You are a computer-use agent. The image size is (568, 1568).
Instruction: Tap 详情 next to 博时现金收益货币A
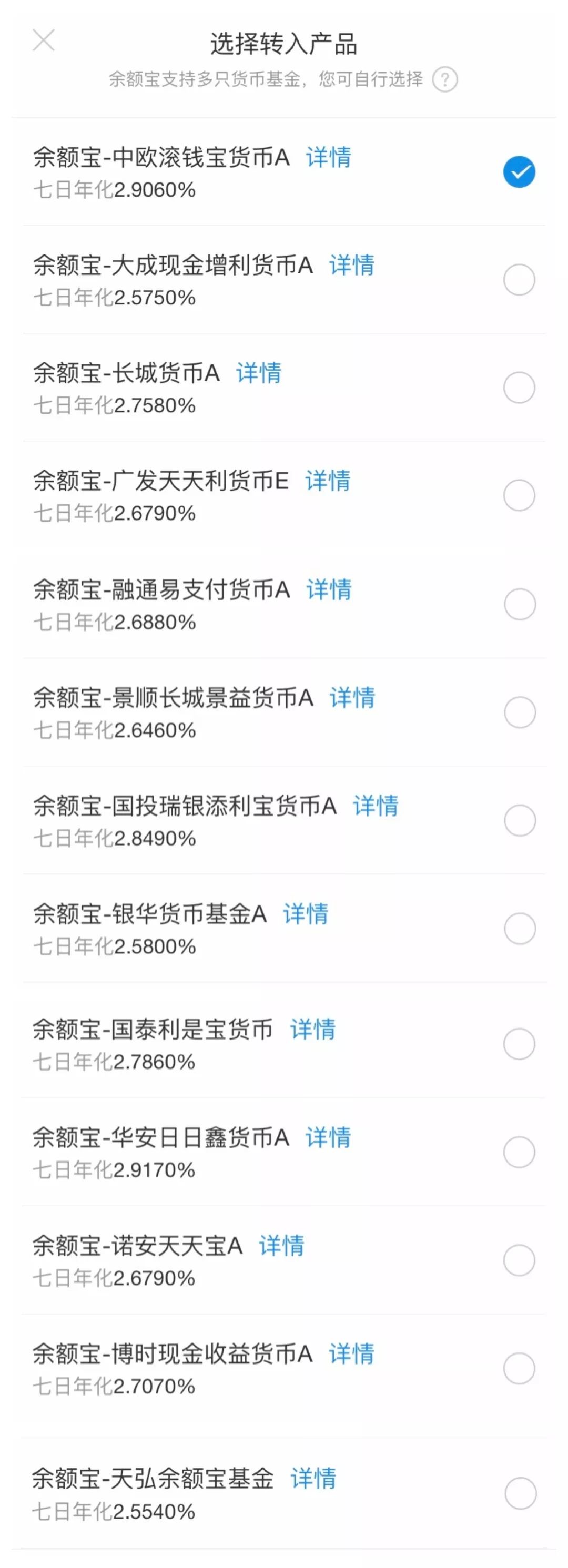pyautogui.click(x=352, y=1355)
